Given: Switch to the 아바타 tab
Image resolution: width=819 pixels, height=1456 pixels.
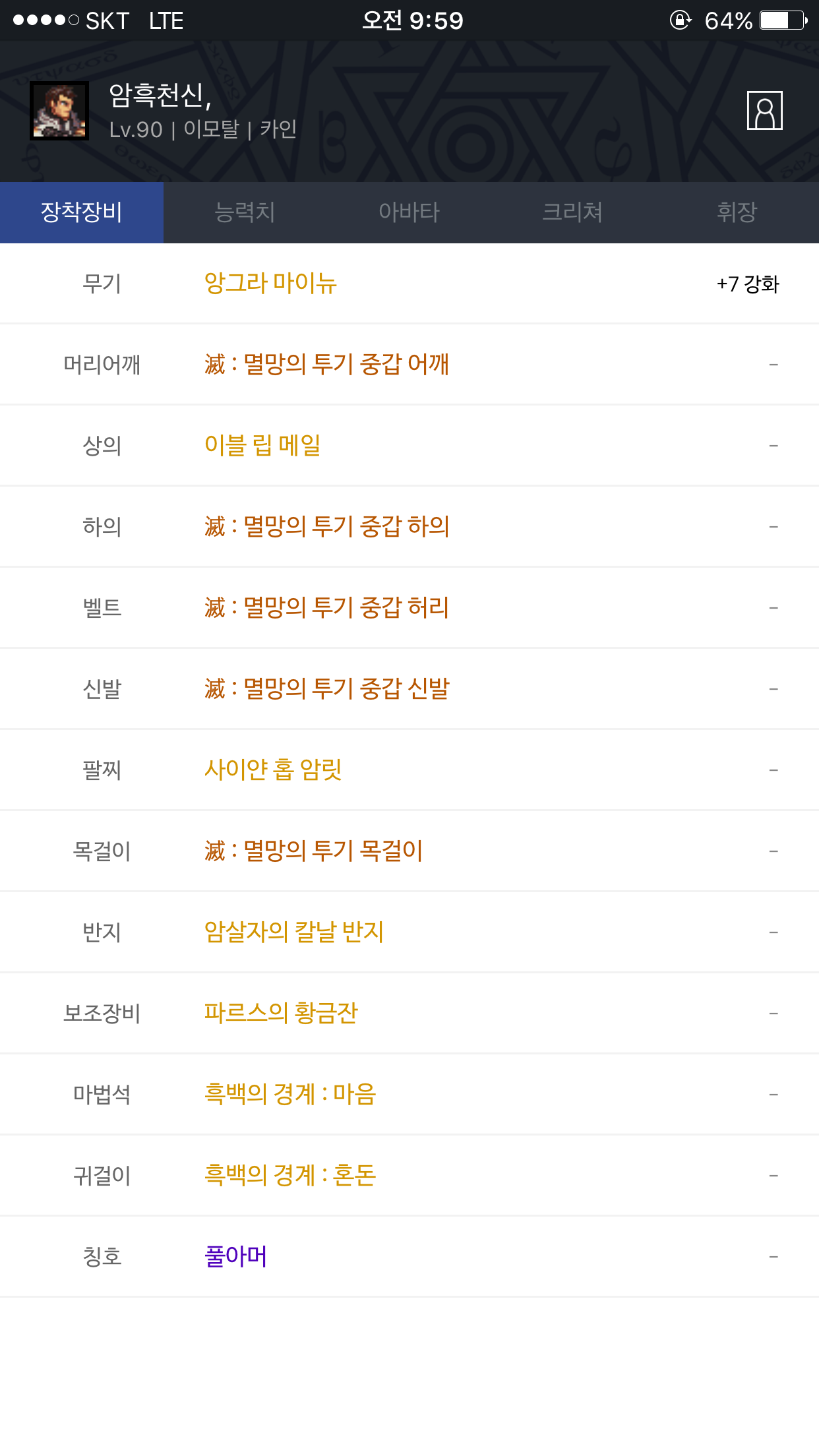Looking at the screenshot, I should point(409,212).
